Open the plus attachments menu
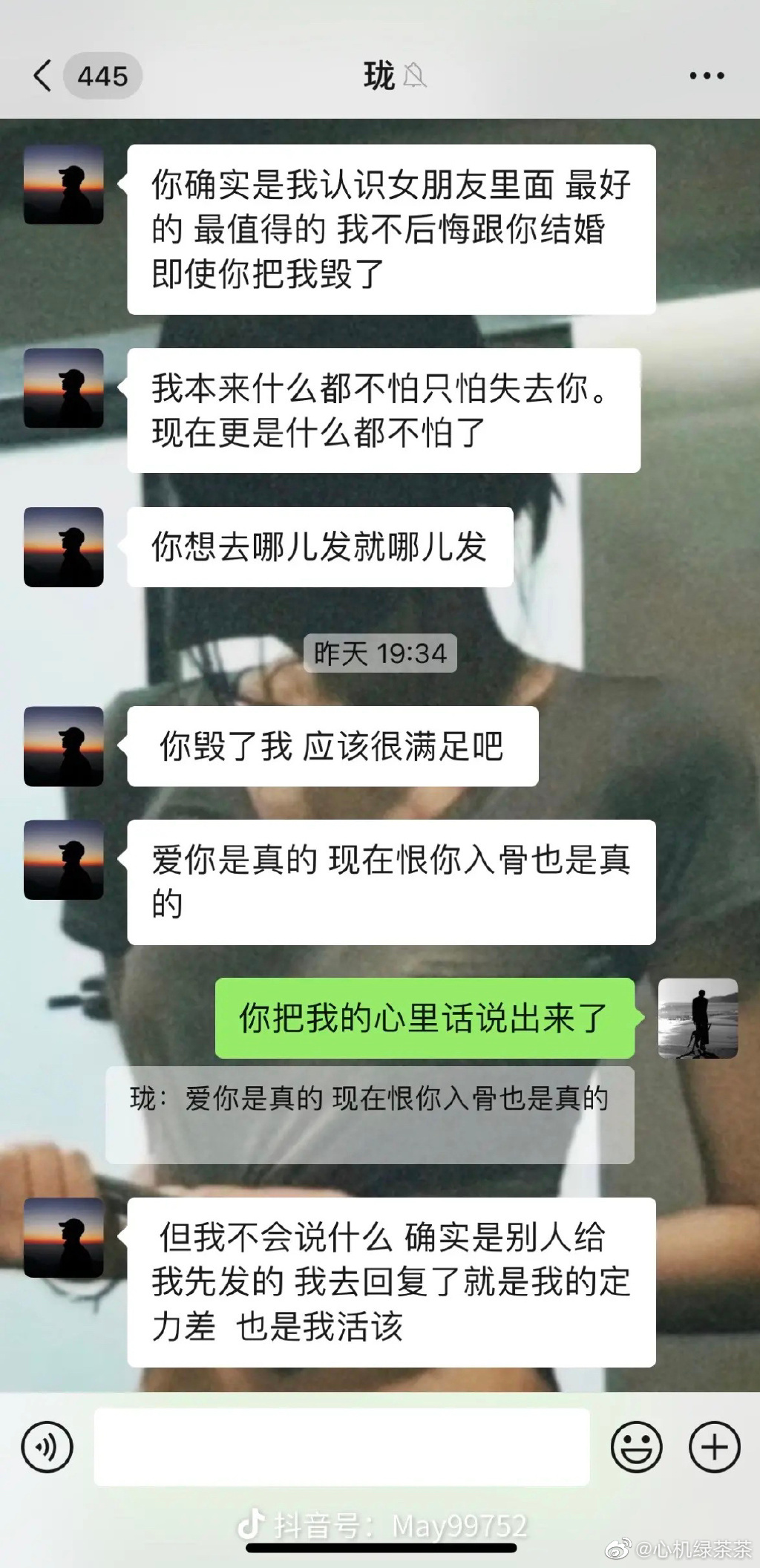Viewport: 760px width, 1568px height. pos(714,1447)
